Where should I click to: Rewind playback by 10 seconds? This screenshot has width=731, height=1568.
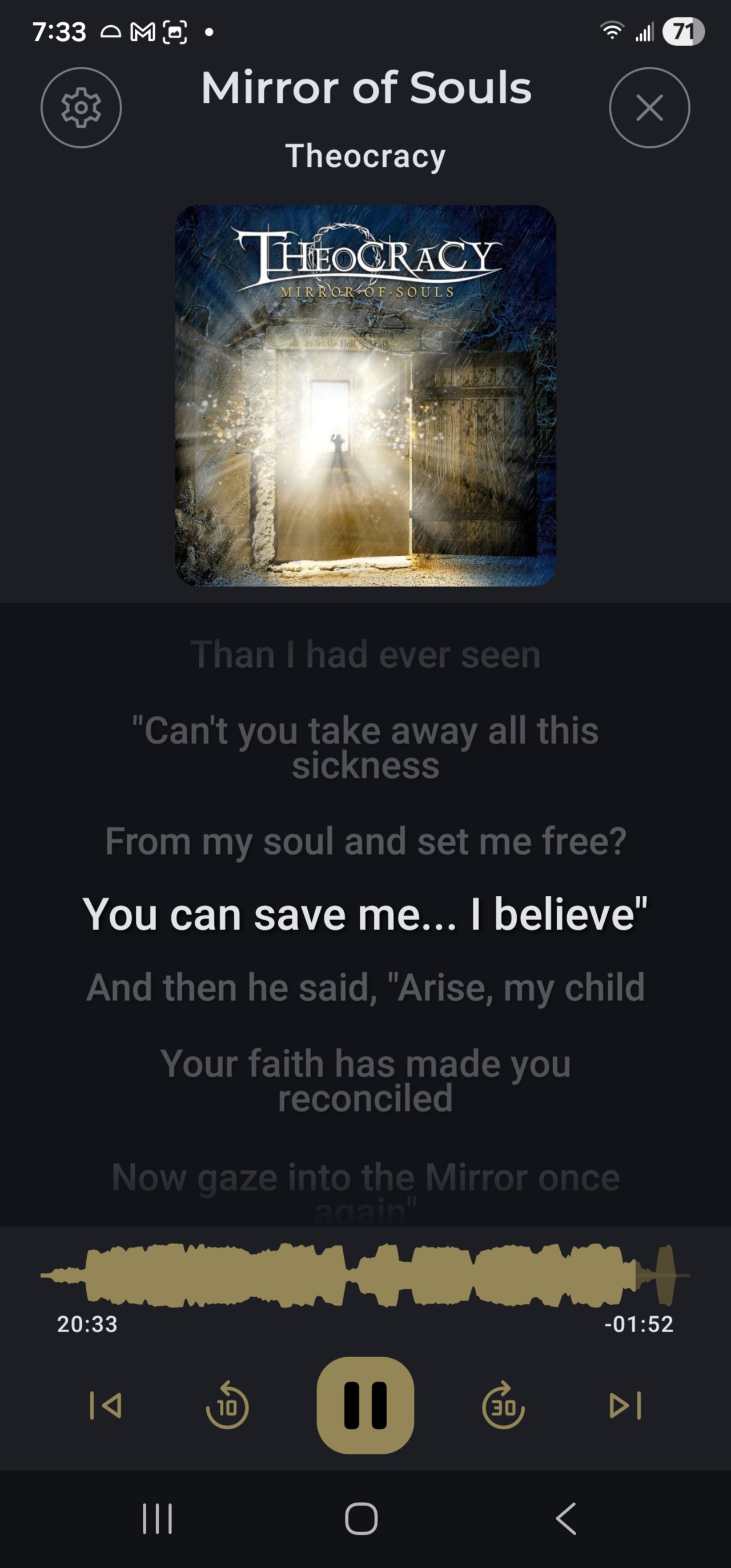click(227, 1405)
